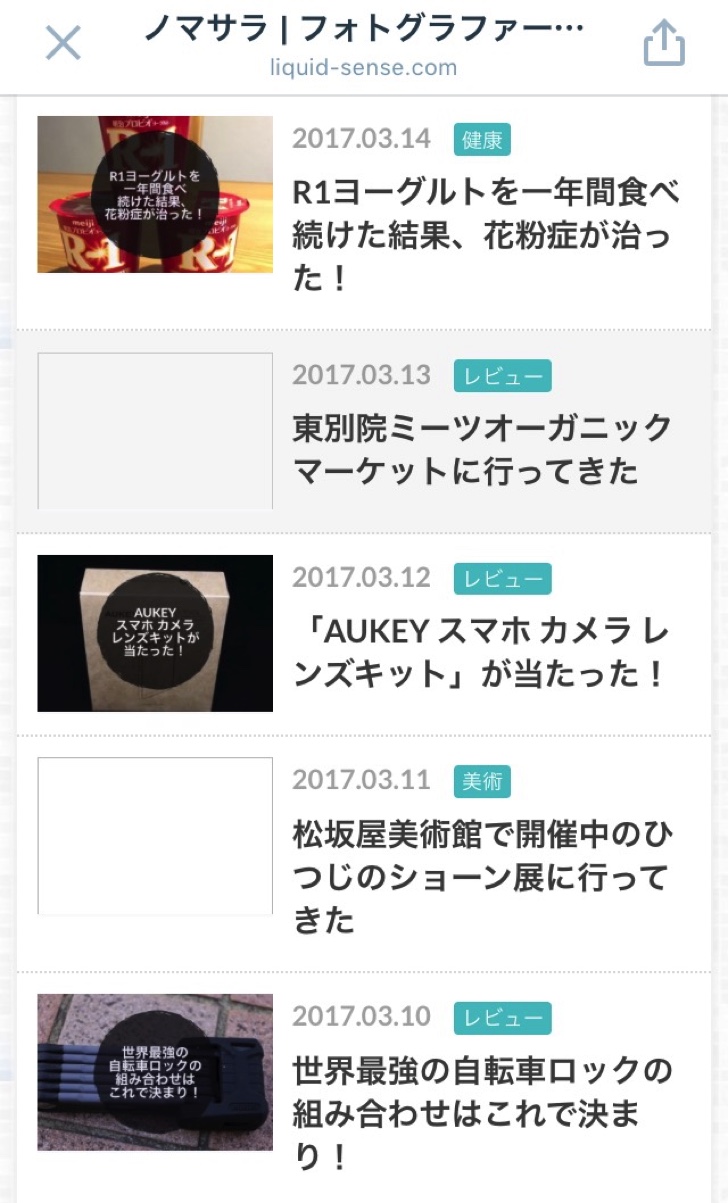Open the AUKEY smartphone lens kit article
The height and width of the screenshot is (1203, 728).
[480, 652]
